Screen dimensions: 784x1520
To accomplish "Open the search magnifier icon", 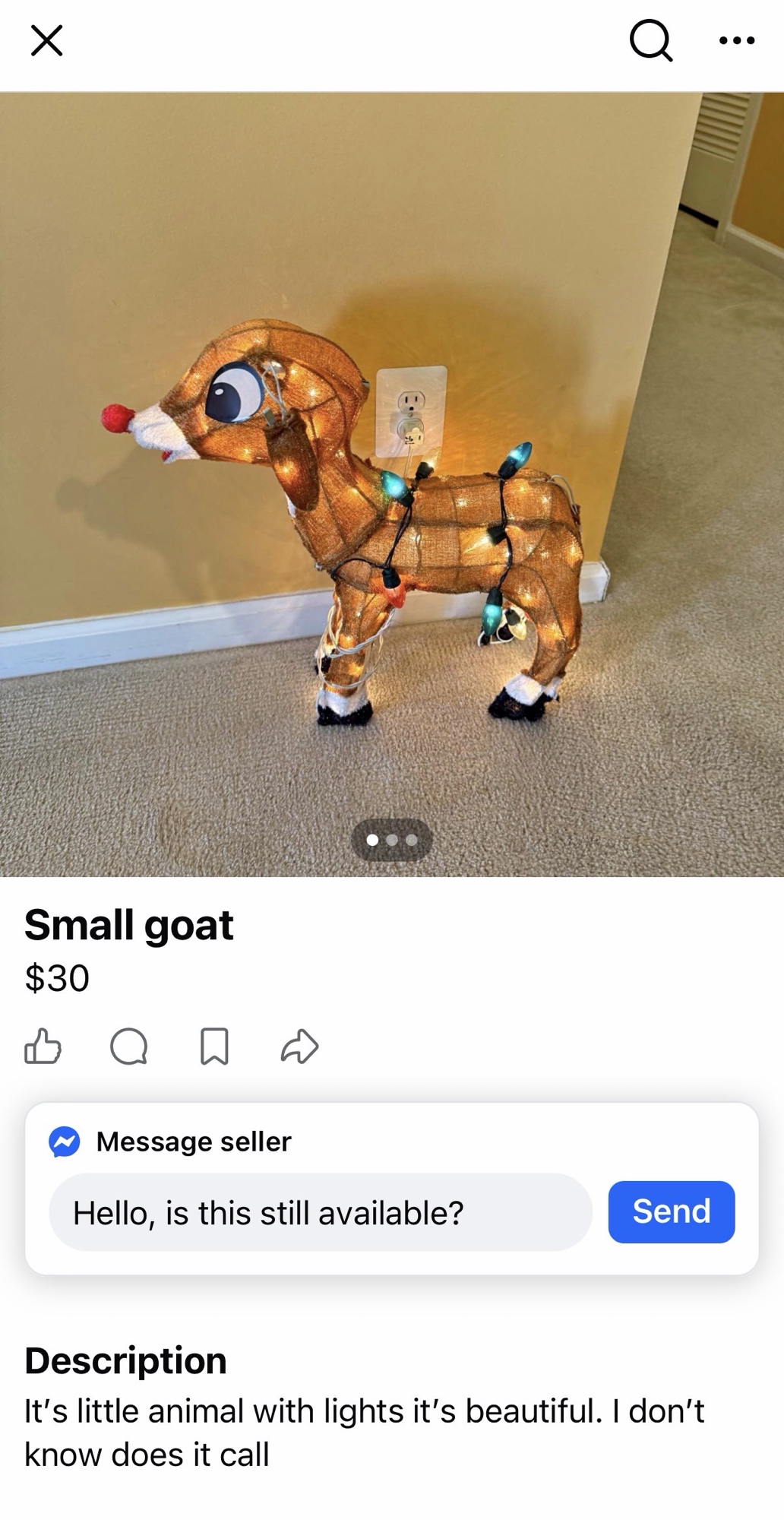I will [651, 40].
